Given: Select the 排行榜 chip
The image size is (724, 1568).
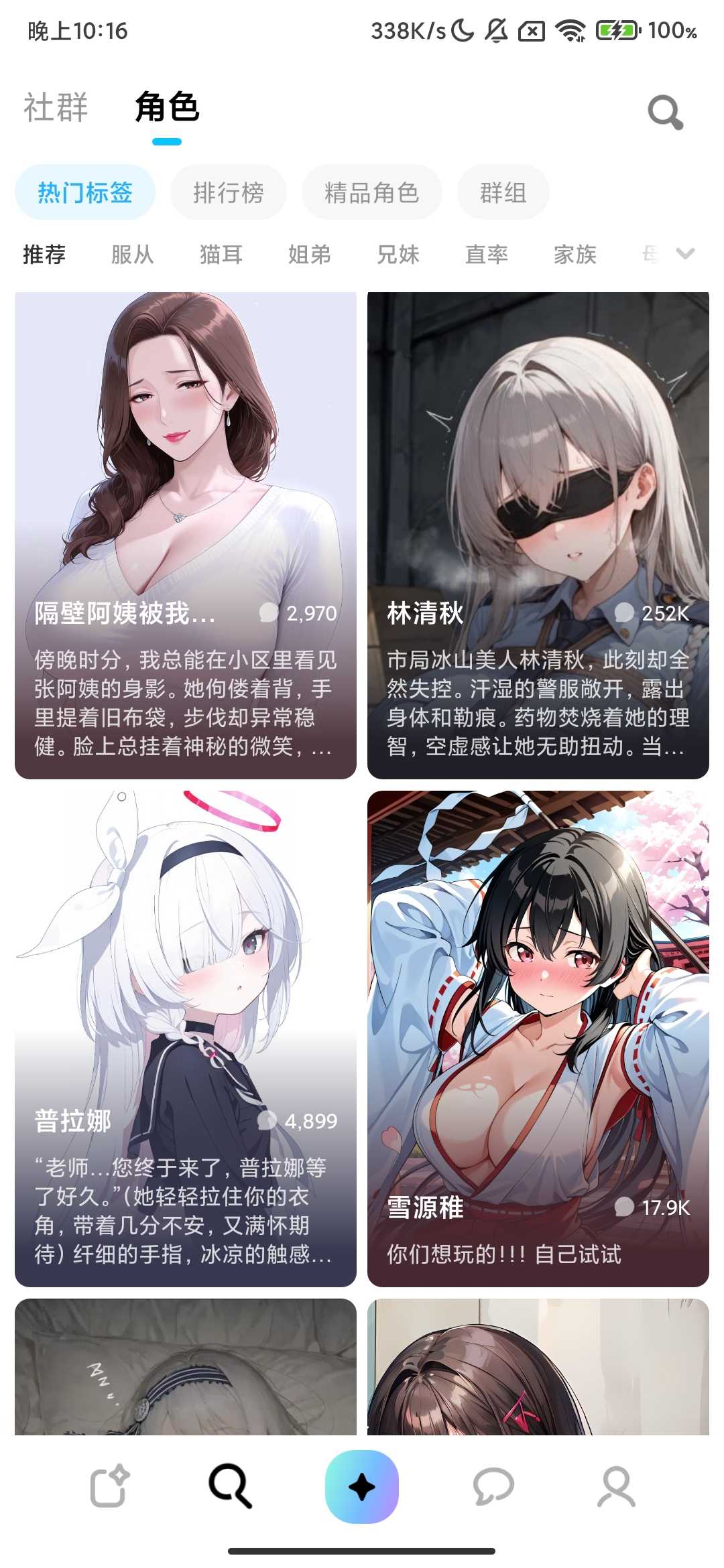Looking at the screenshot, I should pos(228,192).
